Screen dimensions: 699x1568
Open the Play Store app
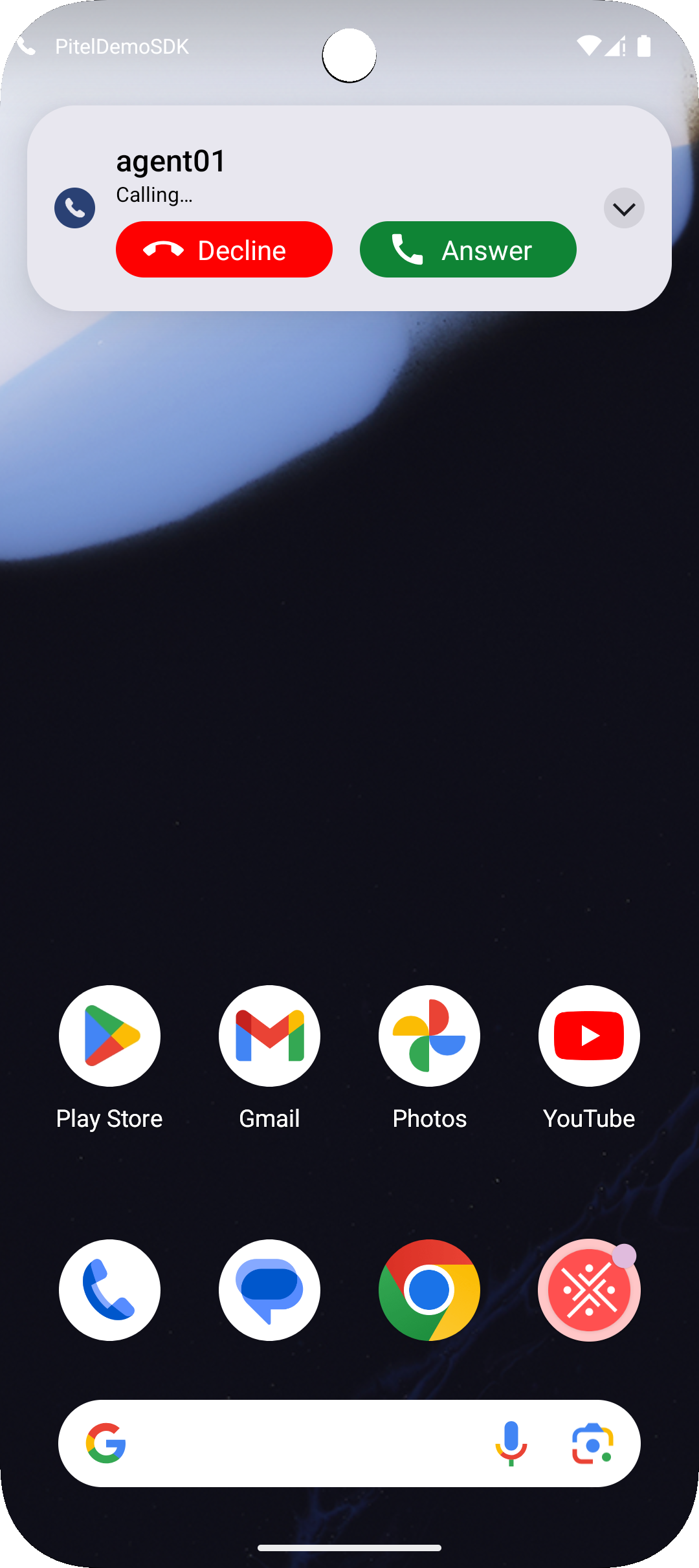tap(109, 1036)
